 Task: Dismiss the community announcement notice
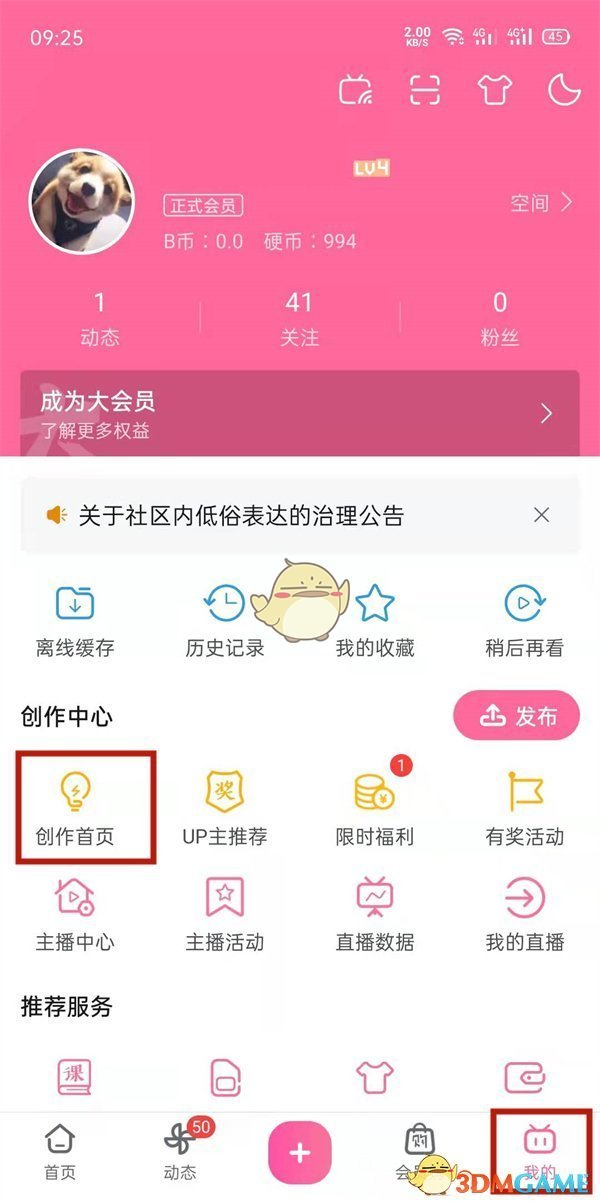click(x=541, y=515)
